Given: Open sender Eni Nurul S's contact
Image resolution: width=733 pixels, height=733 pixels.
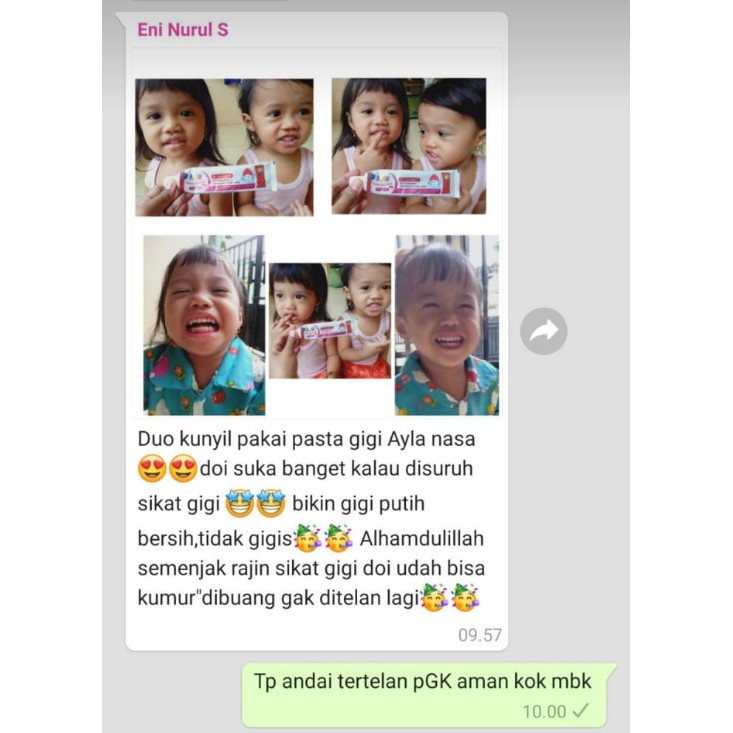Looking at the screenshot, I should [x=183, y=30].
